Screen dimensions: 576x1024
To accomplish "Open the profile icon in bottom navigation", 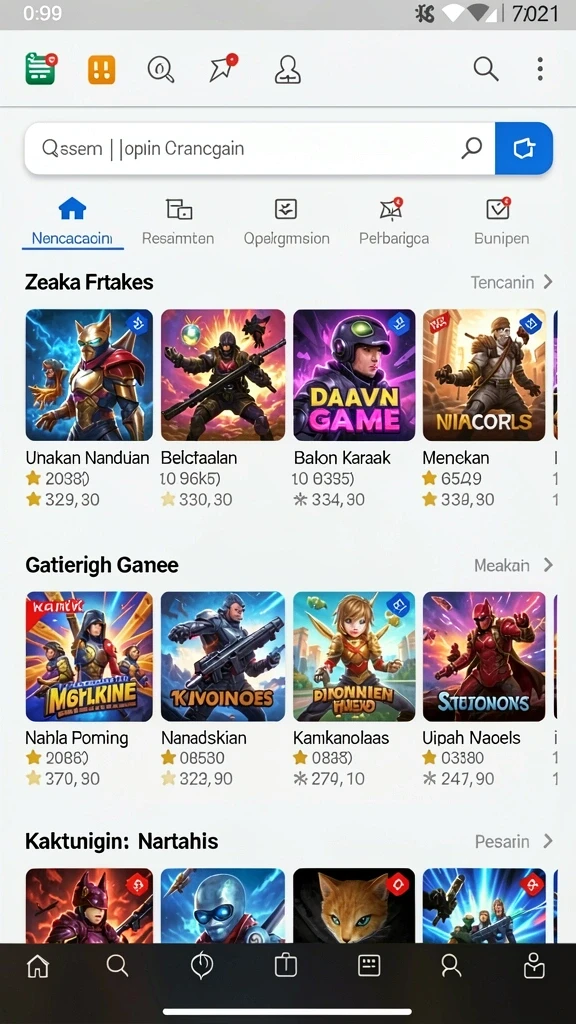I will [451, 965].
